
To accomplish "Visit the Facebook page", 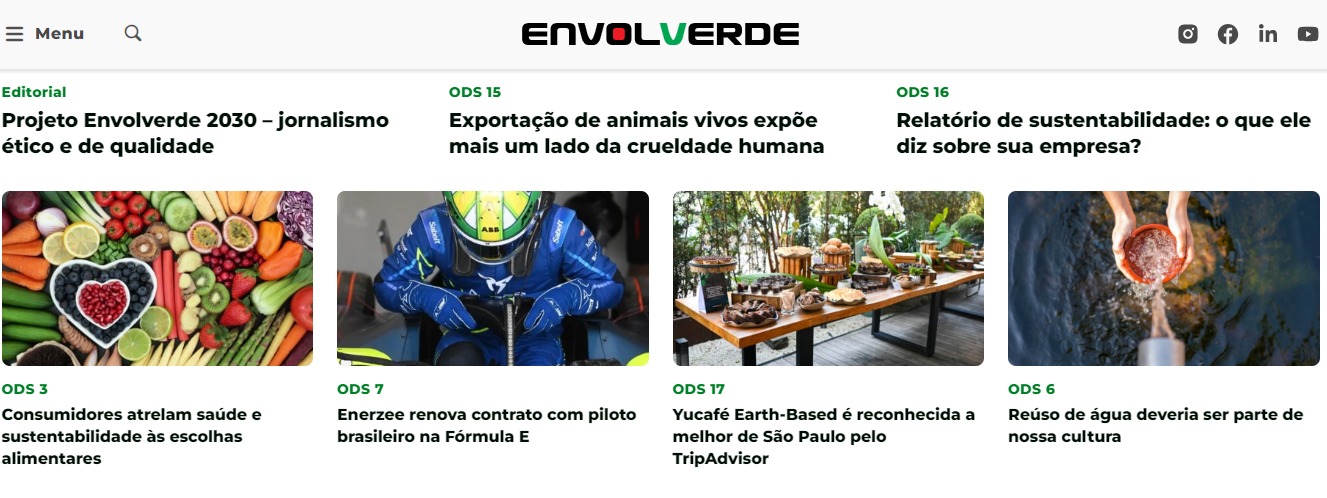I will 1228,34.
